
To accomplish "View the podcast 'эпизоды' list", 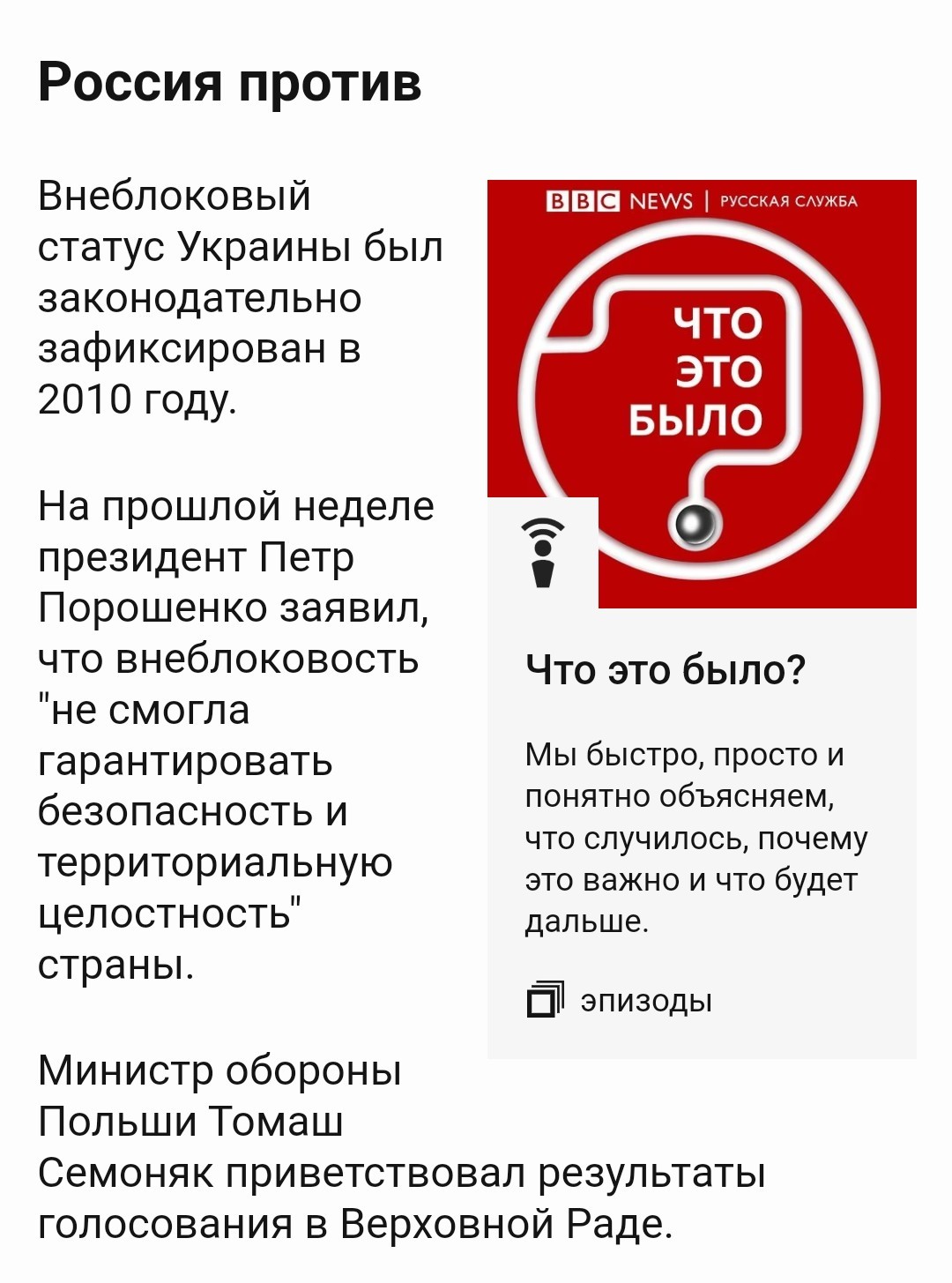I will click(x=620, y=1000).
